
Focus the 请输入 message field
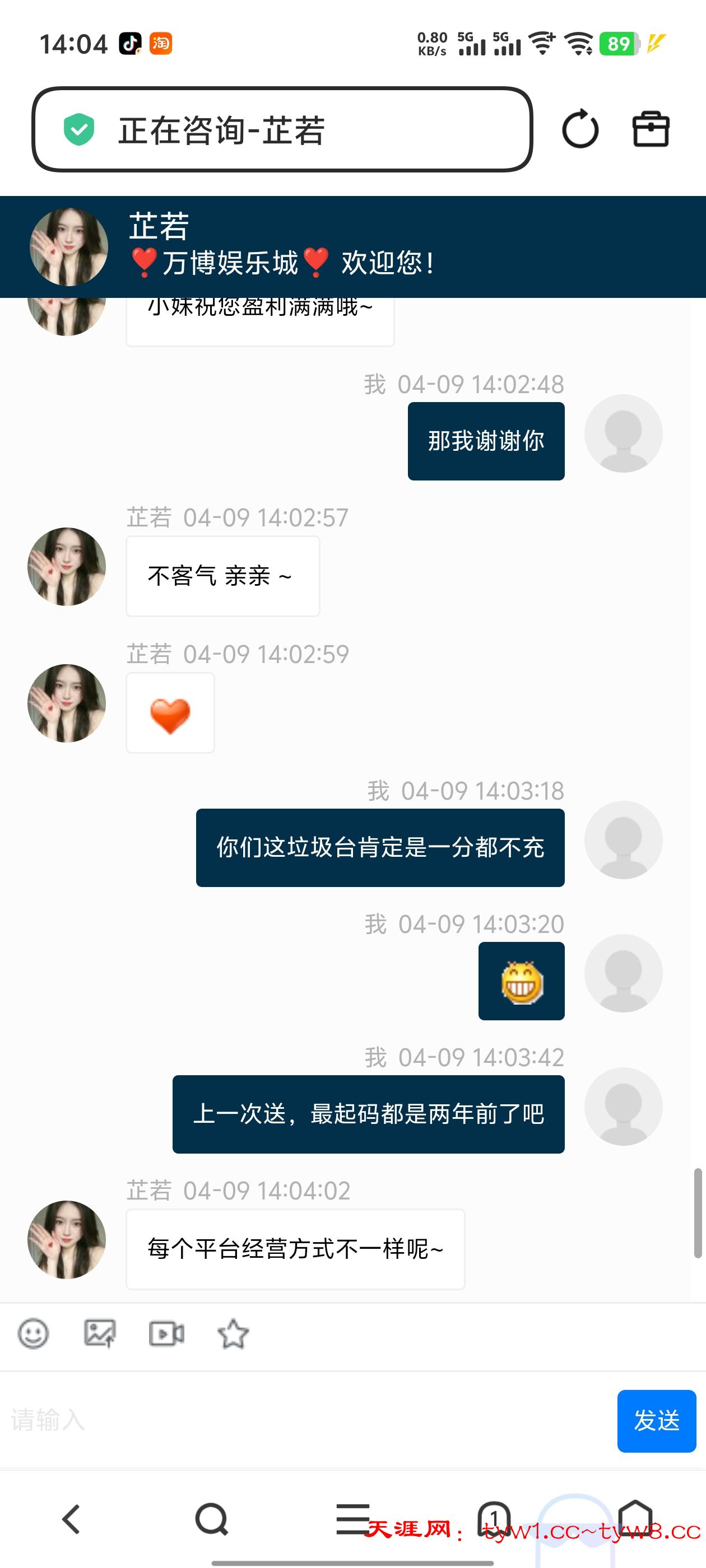point(305,1421)
